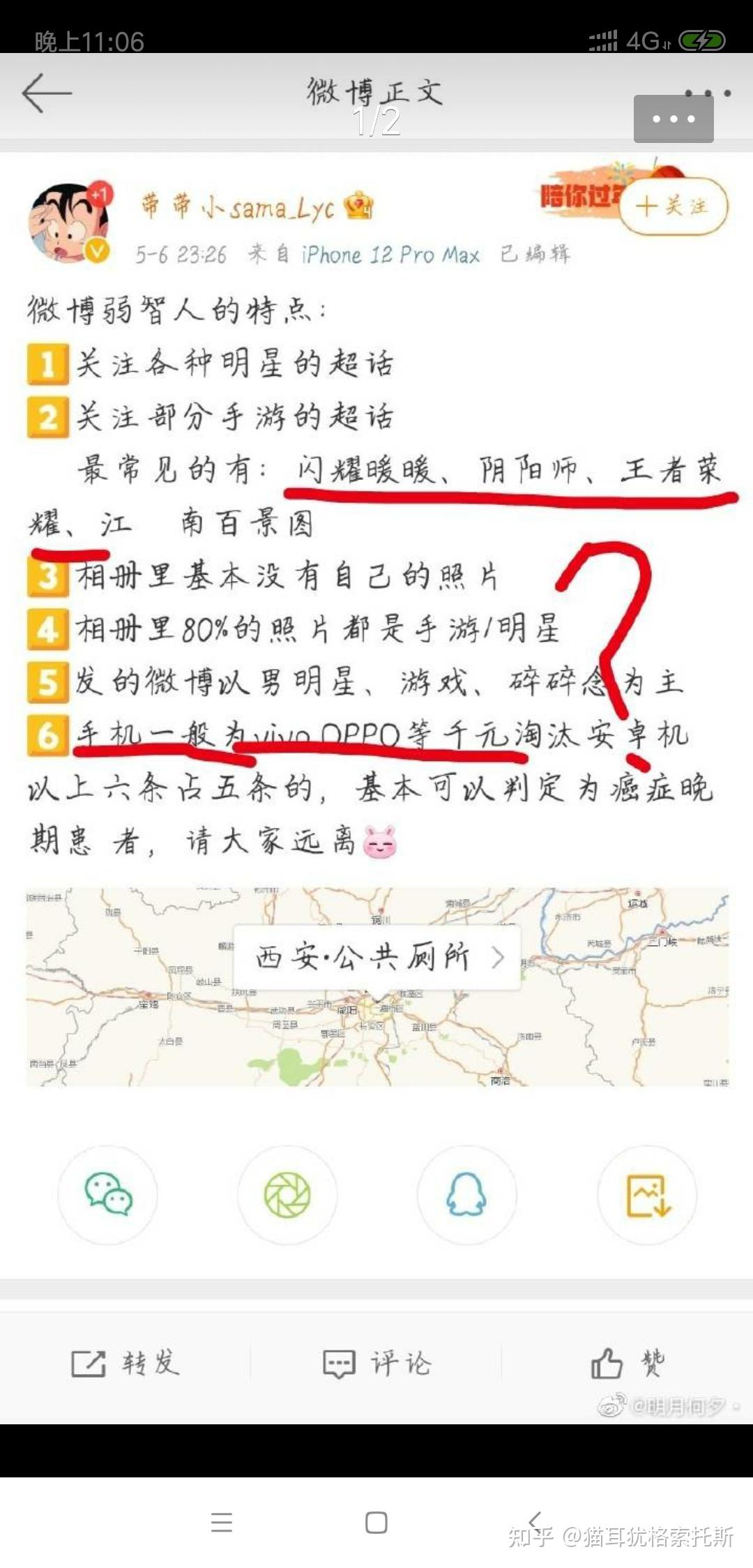Tap the 微博正文 header title
753x1568 pixels.
(376, 91)
